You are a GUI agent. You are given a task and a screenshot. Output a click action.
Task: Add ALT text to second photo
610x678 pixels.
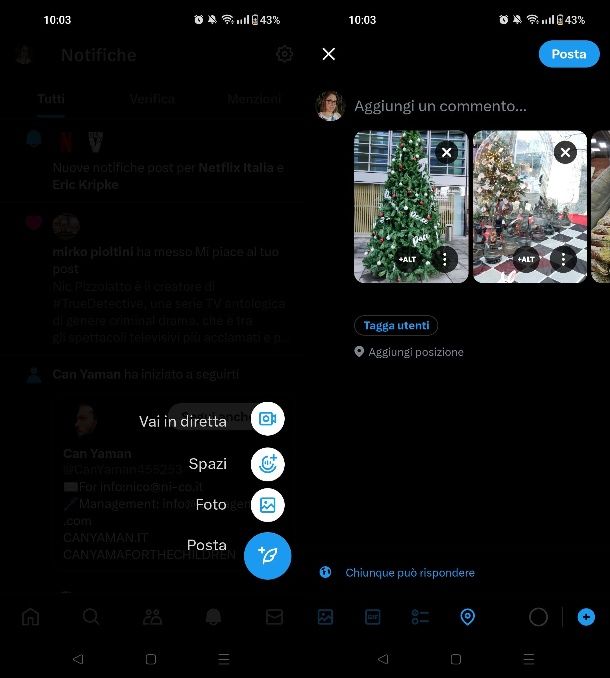pyautogui.click(x=526, y=259)
